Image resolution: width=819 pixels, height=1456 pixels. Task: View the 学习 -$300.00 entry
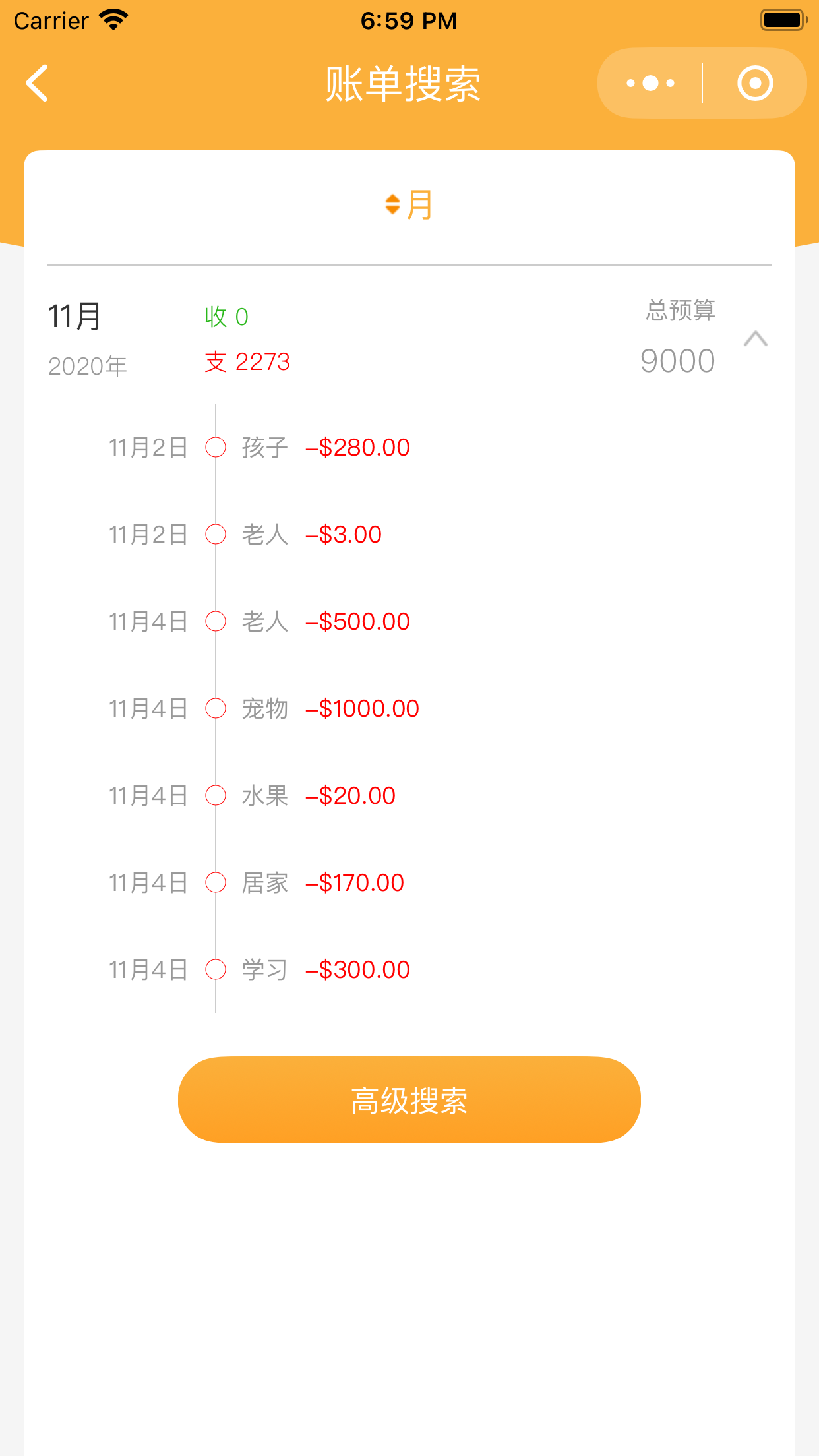click(x=326, y=970)
